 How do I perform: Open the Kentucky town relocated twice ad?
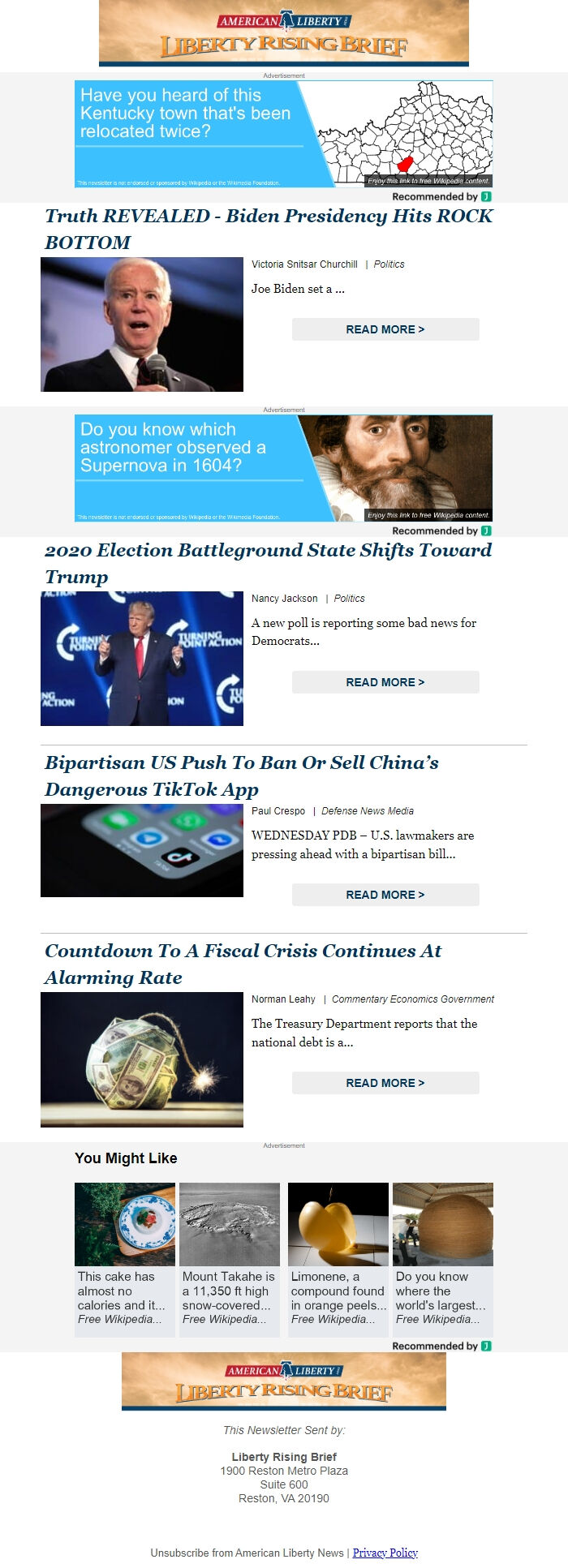coord(283,134)
